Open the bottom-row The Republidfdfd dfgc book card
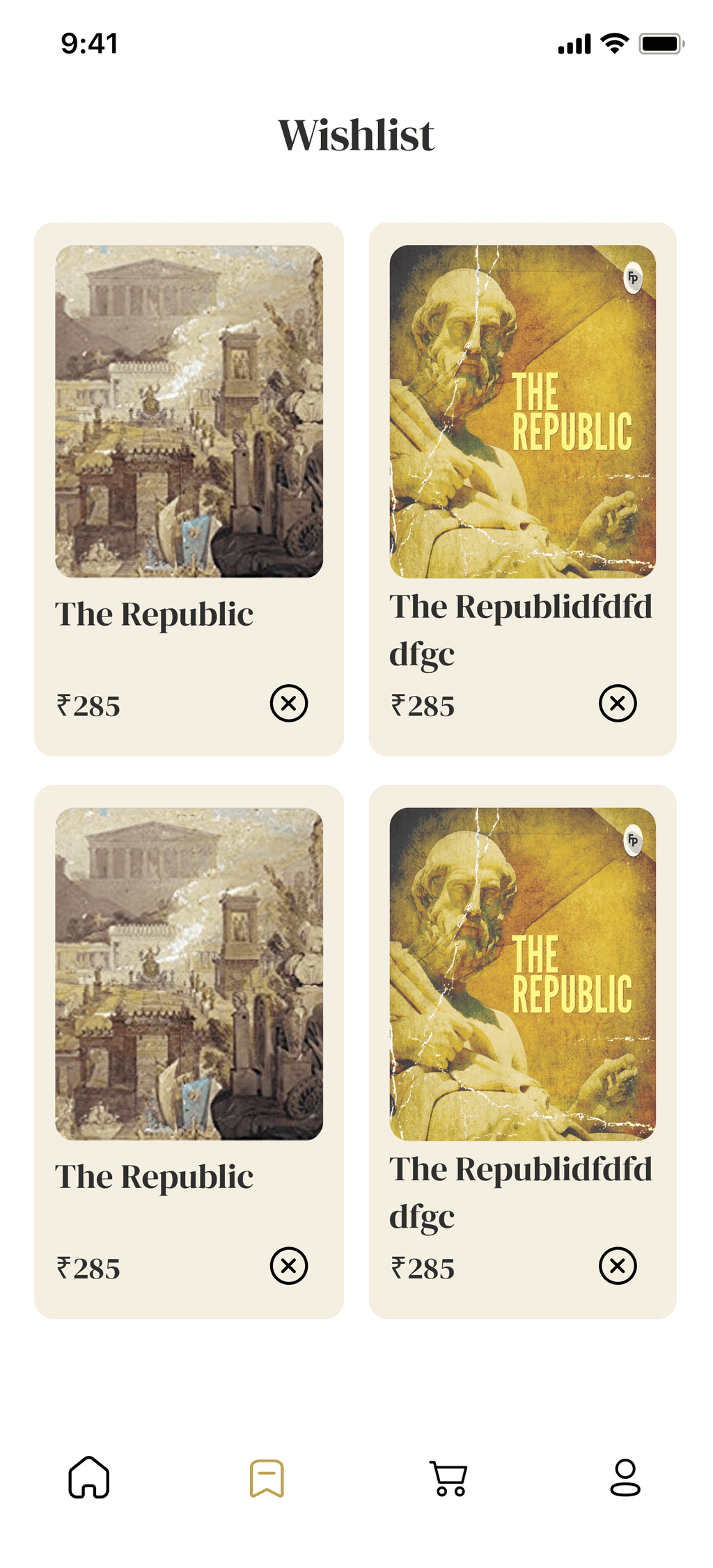 (x=522, y=974)
